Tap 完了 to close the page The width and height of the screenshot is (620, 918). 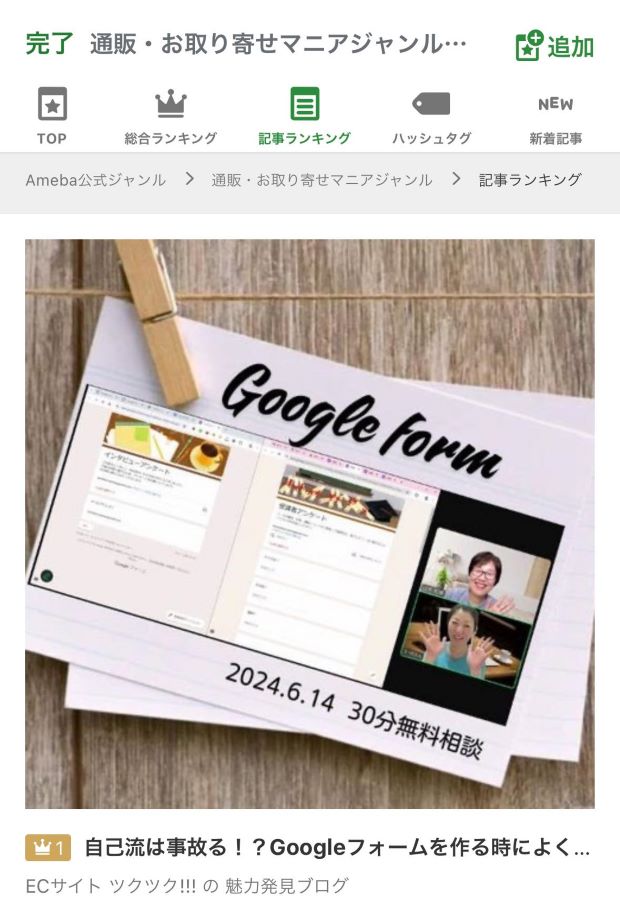pyautogui.click(x=49, y=44)
